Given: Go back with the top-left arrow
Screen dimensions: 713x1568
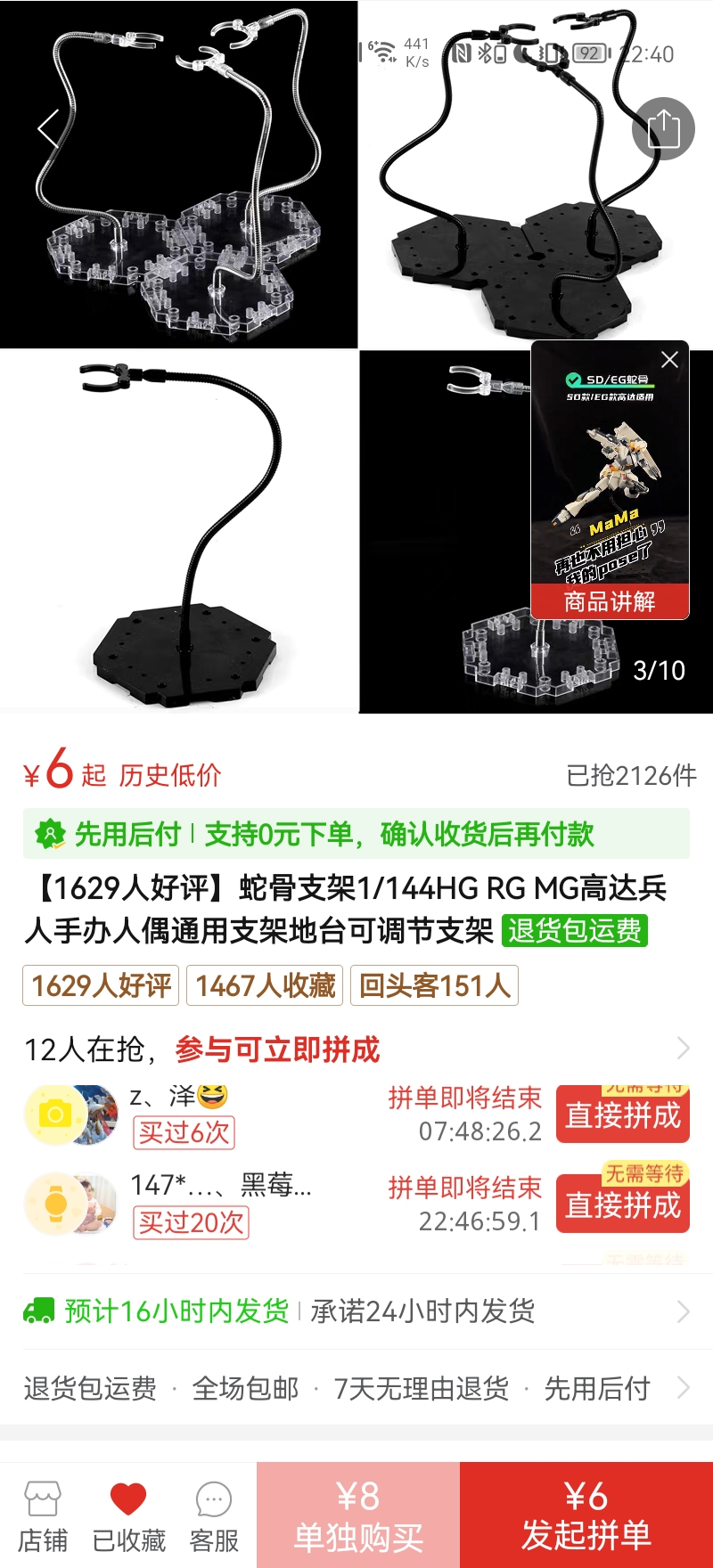Looking at the screenshot, I should point(48,128).
